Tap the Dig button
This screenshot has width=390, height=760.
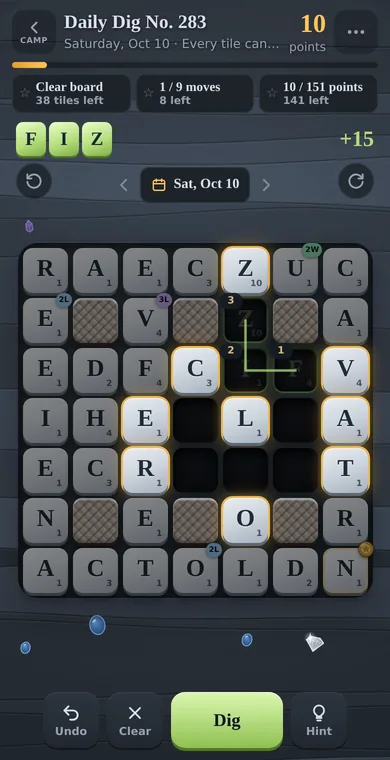(x=227, y=720)
